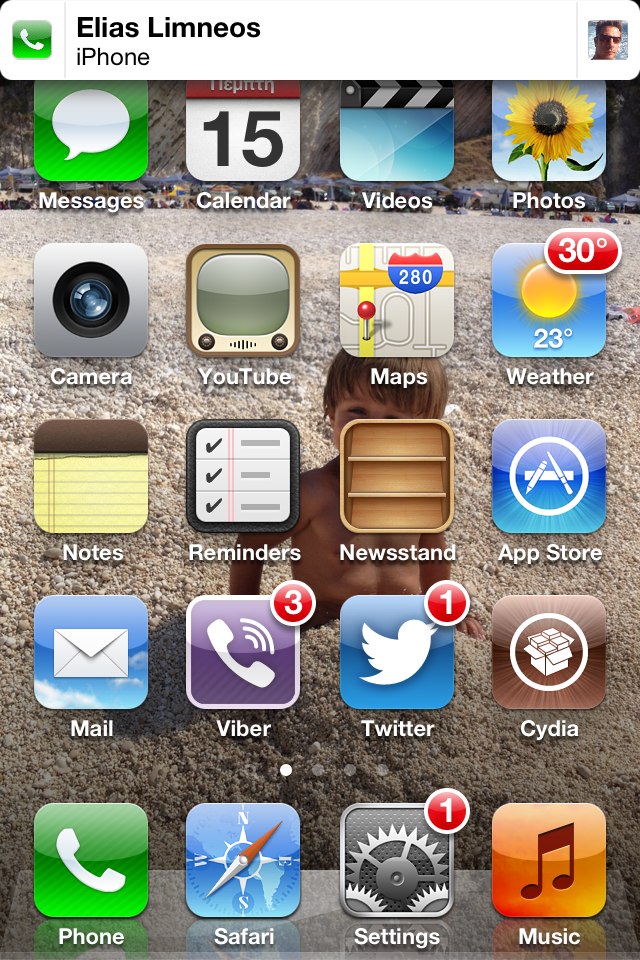Launch the Camera app
Screen dimensions: 640x960
pos(91,301)
